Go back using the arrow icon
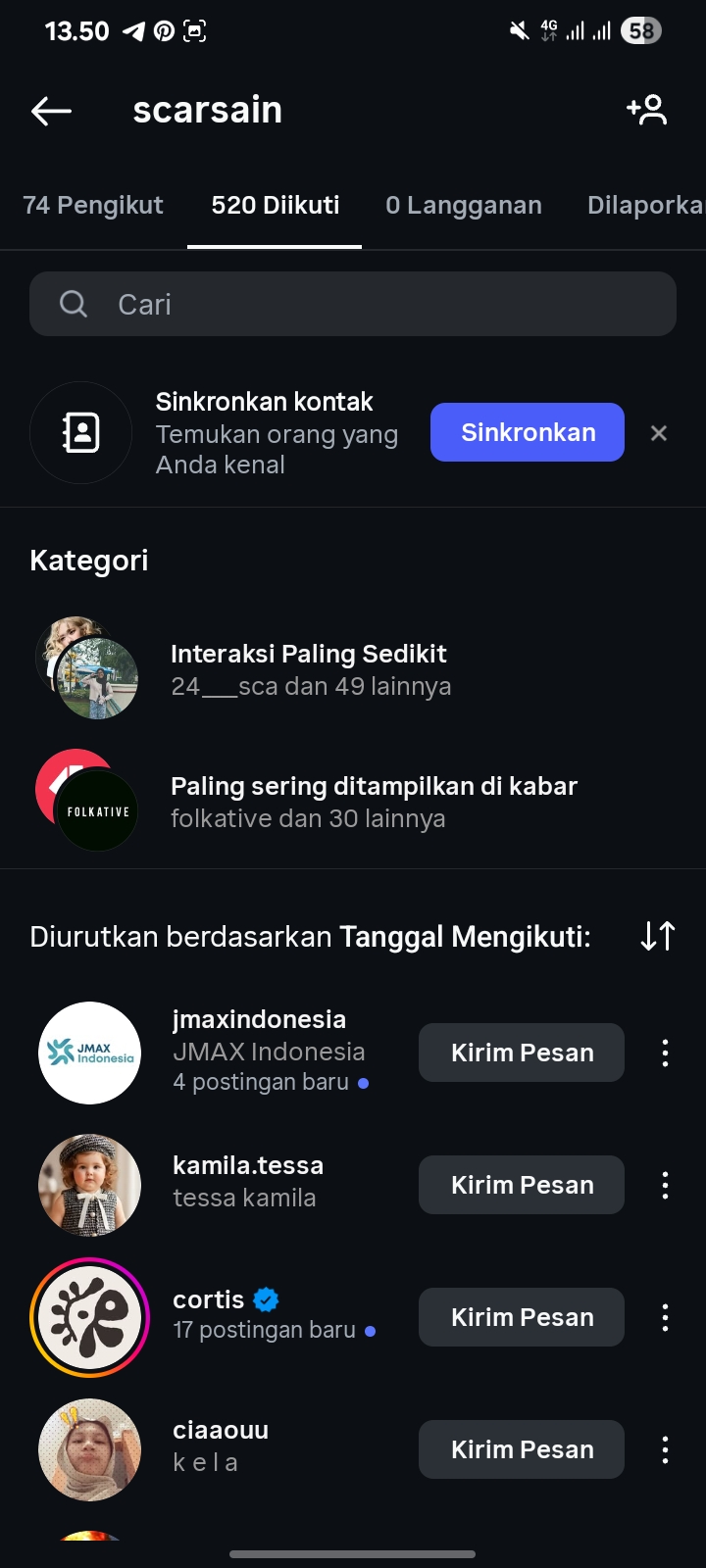 [x=52, y=111]
